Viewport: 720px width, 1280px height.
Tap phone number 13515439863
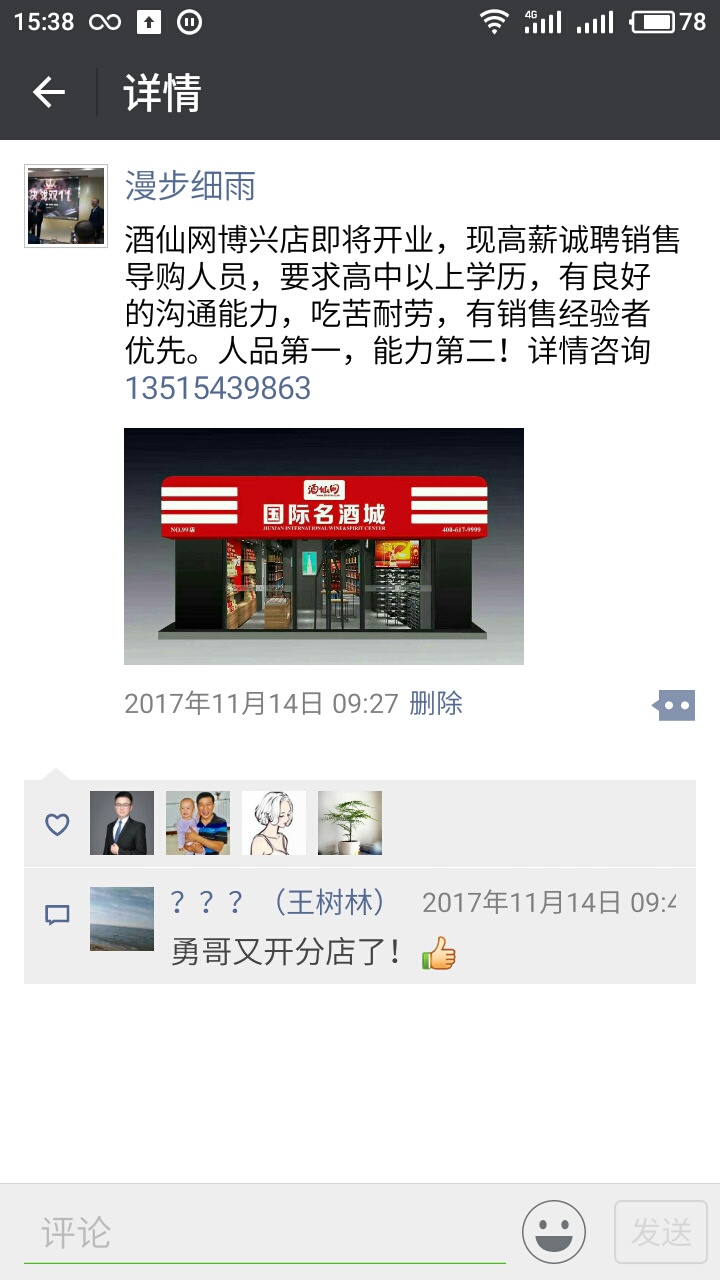tap(218, 388)
